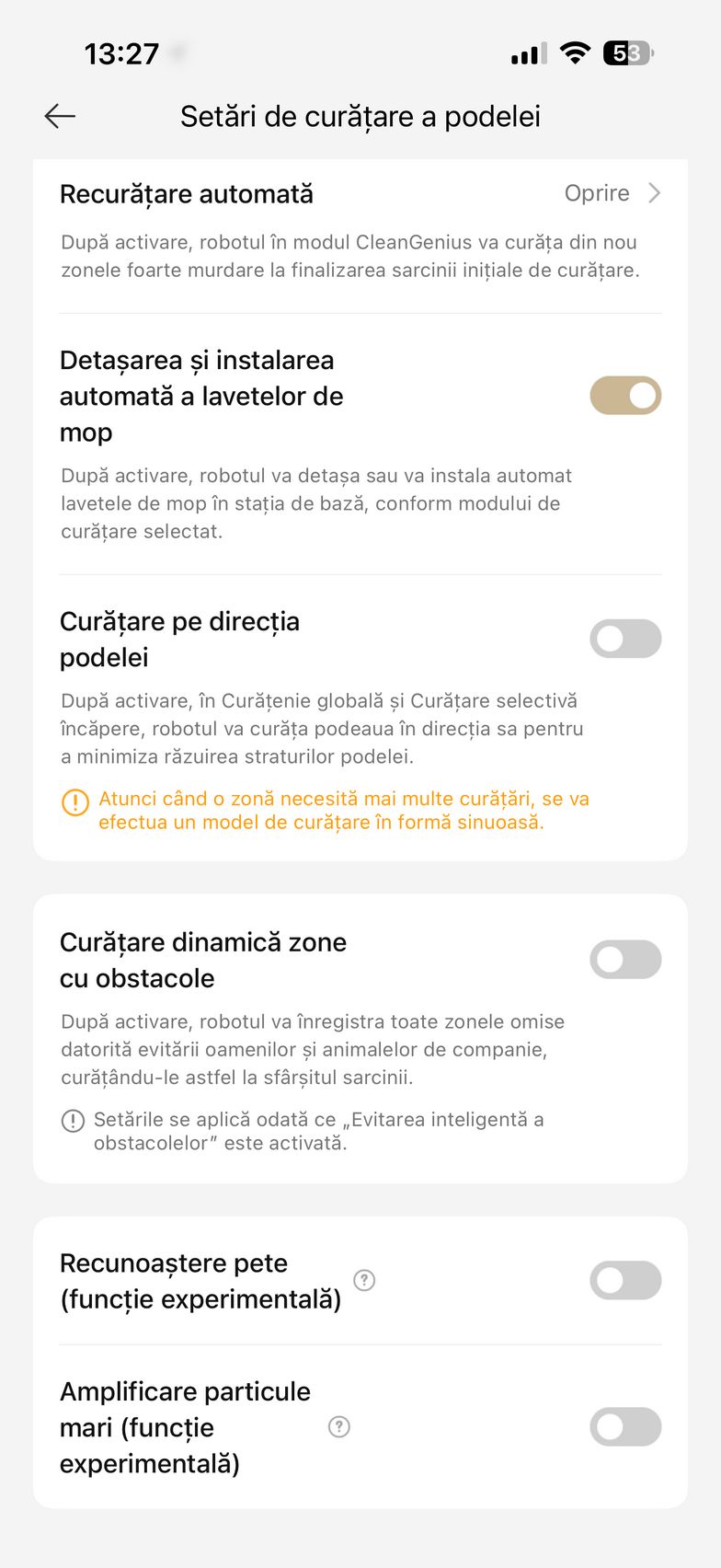Show help for Recunoaștere pete
This screenshot has height=1568, width=721.
(364, 1280)
